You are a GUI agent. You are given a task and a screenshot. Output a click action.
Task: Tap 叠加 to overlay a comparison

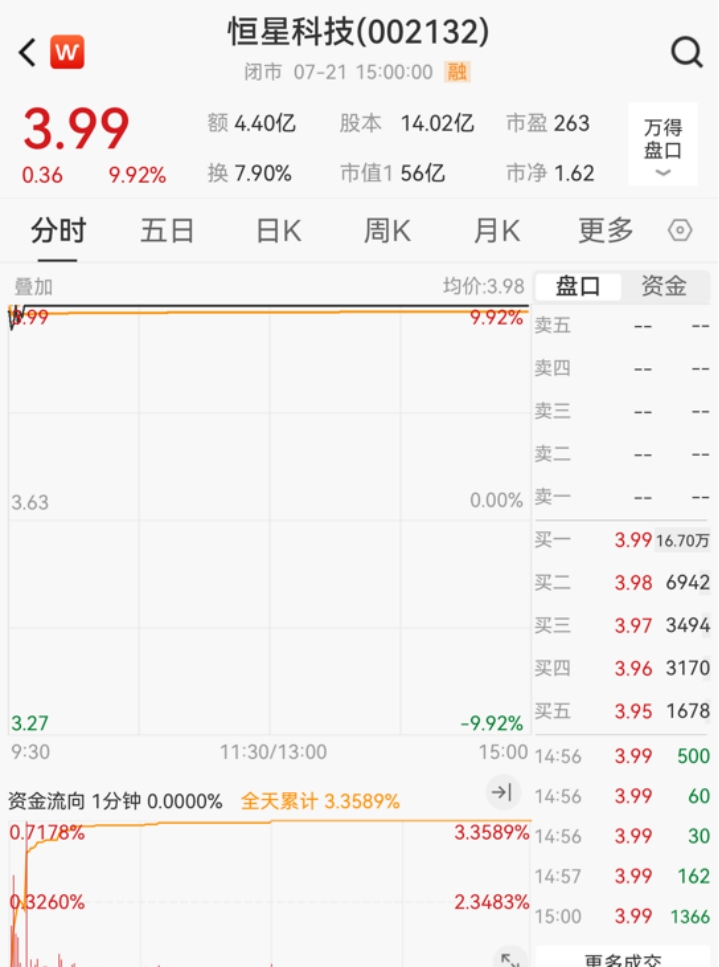click(33, 287)
